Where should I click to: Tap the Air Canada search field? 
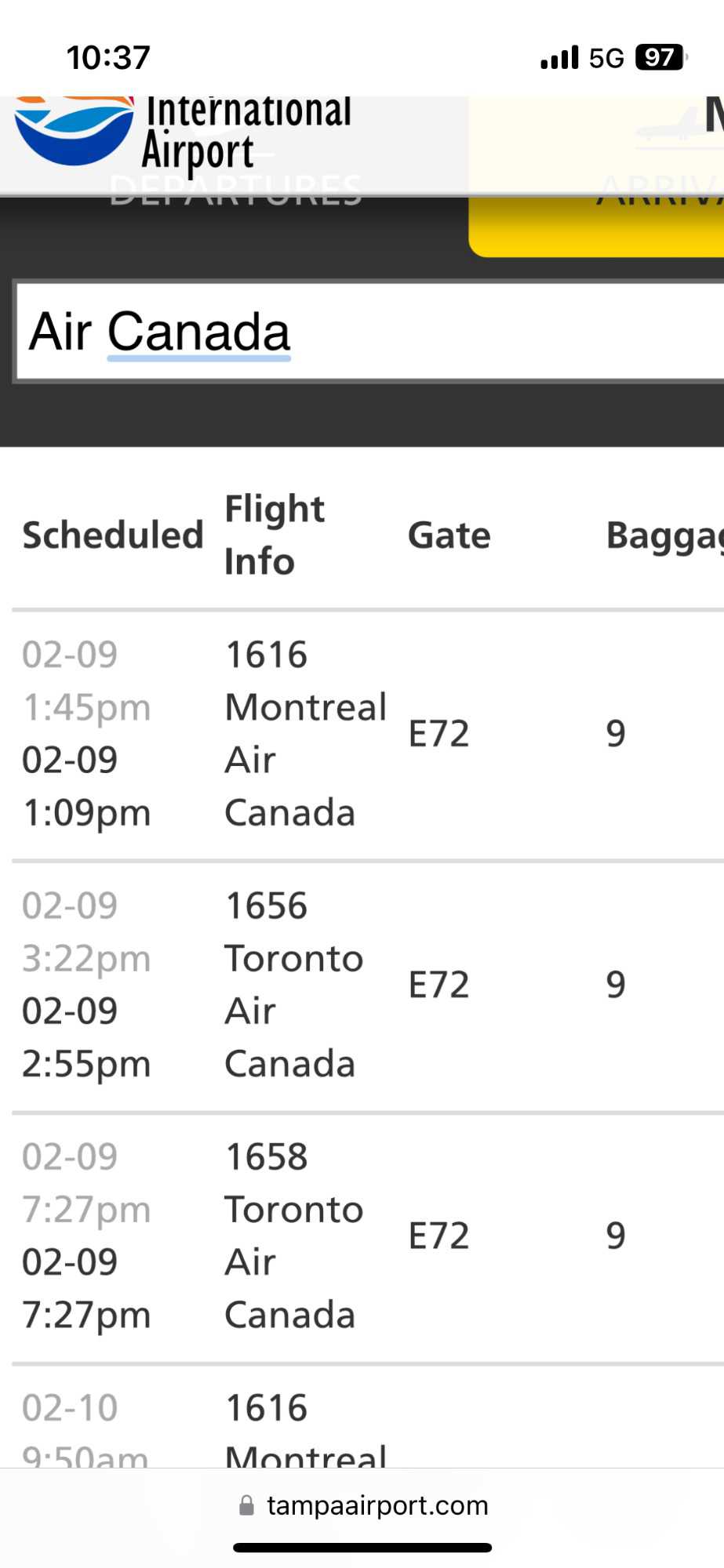[x=369, y=332]
